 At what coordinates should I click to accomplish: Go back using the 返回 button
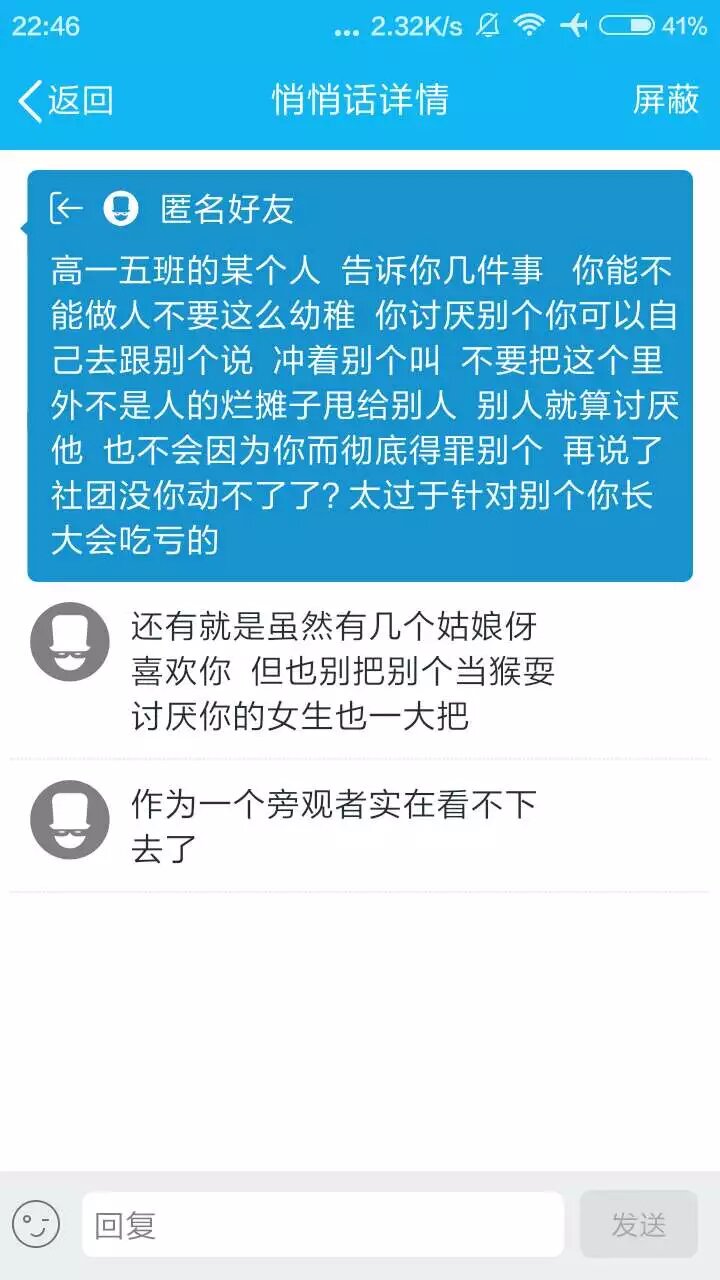(x=66, y=100)
